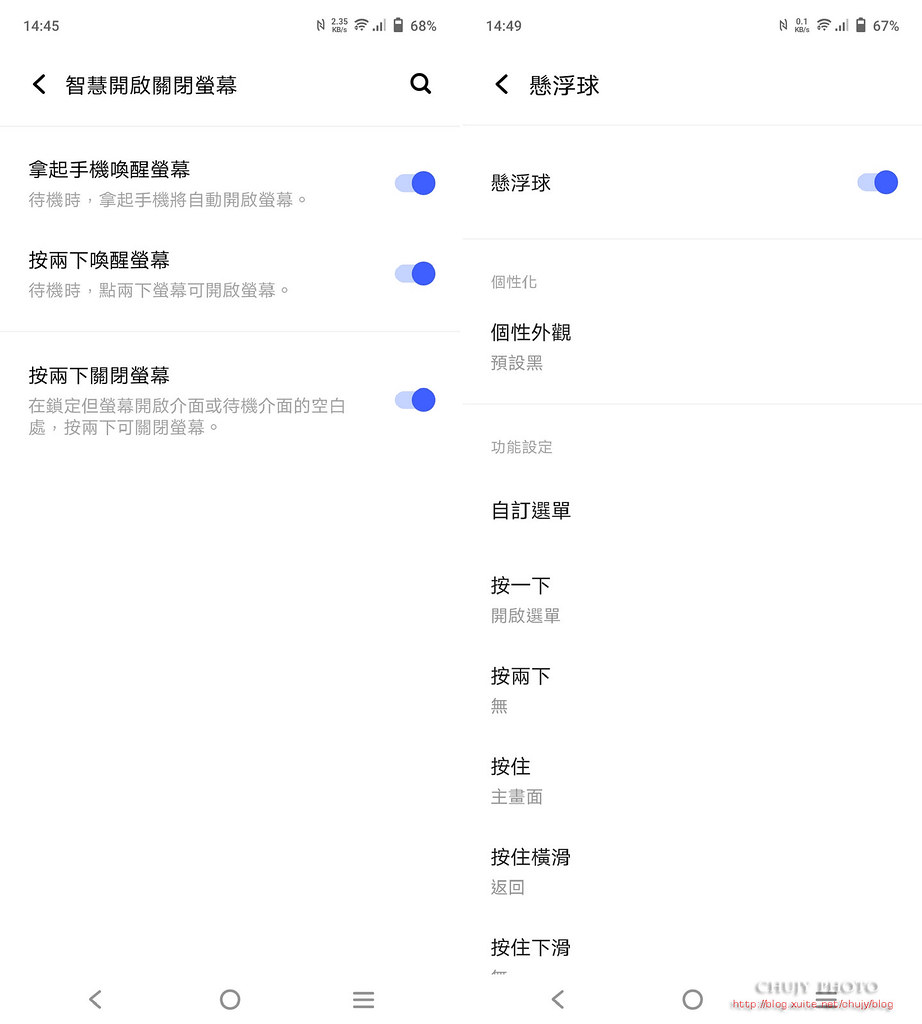Go back from 智慧開啟關閉螢幕 settings

(39, 85)
